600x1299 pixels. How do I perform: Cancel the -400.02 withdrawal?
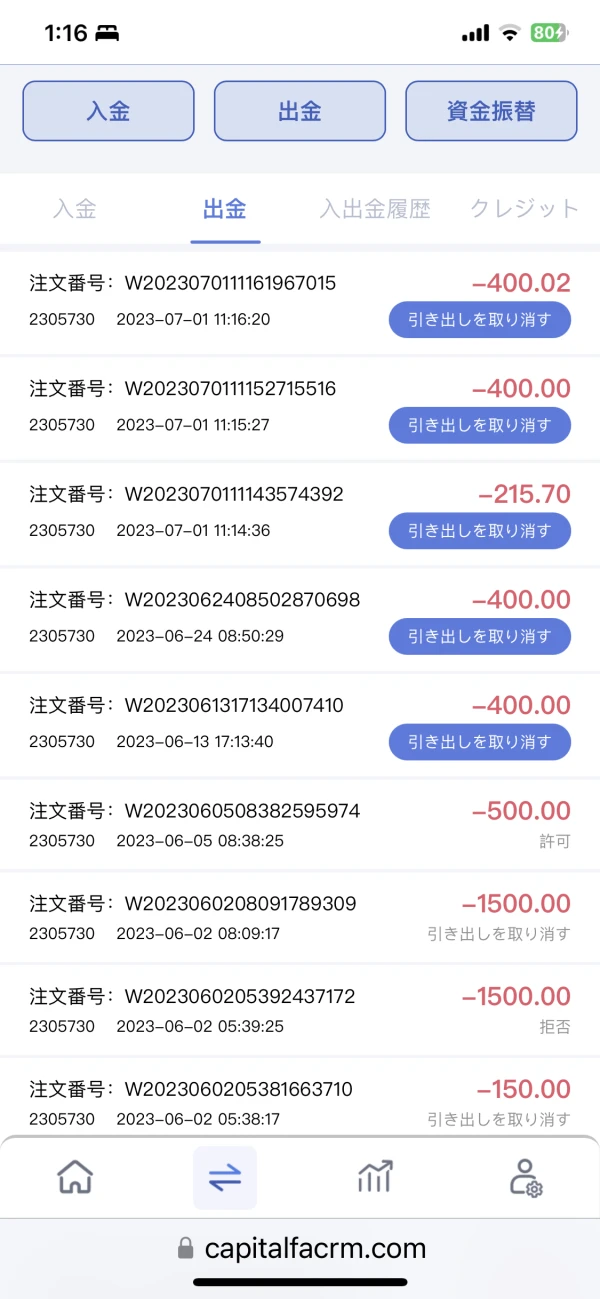479,320
